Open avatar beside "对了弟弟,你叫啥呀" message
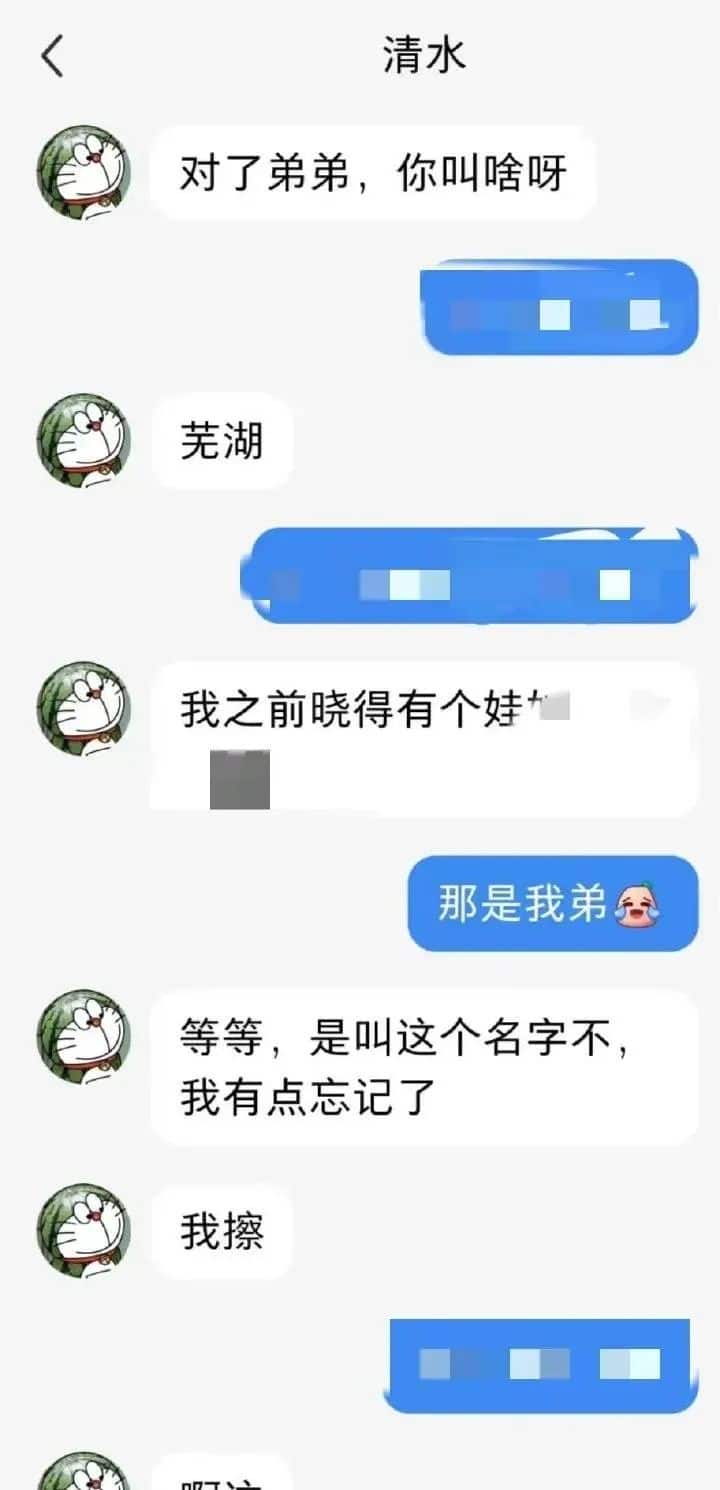The width and height of the screenshot is (720, 1490). pos(84,172)
